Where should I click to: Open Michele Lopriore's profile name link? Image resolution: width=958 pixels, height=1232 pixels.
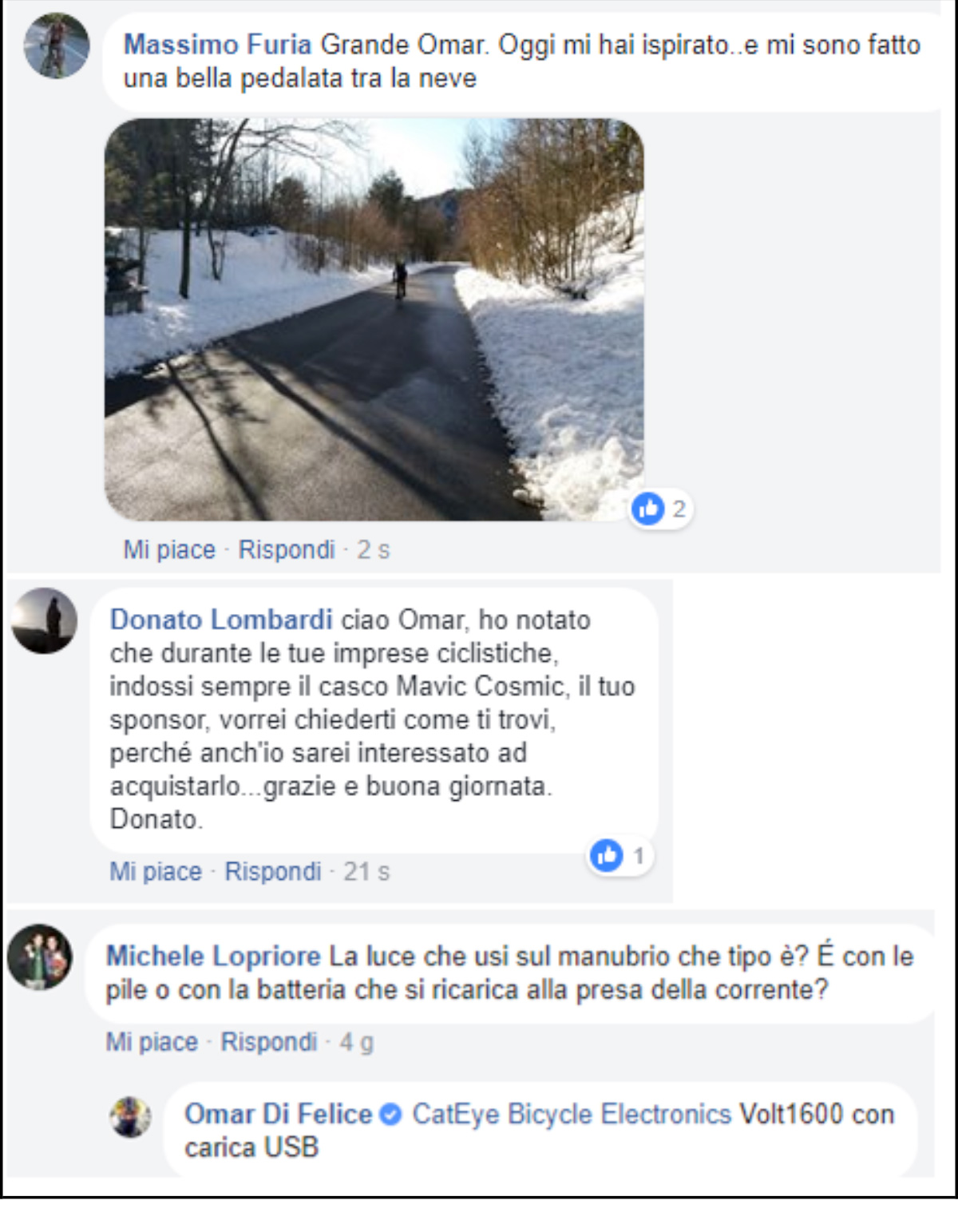point(213,957)
